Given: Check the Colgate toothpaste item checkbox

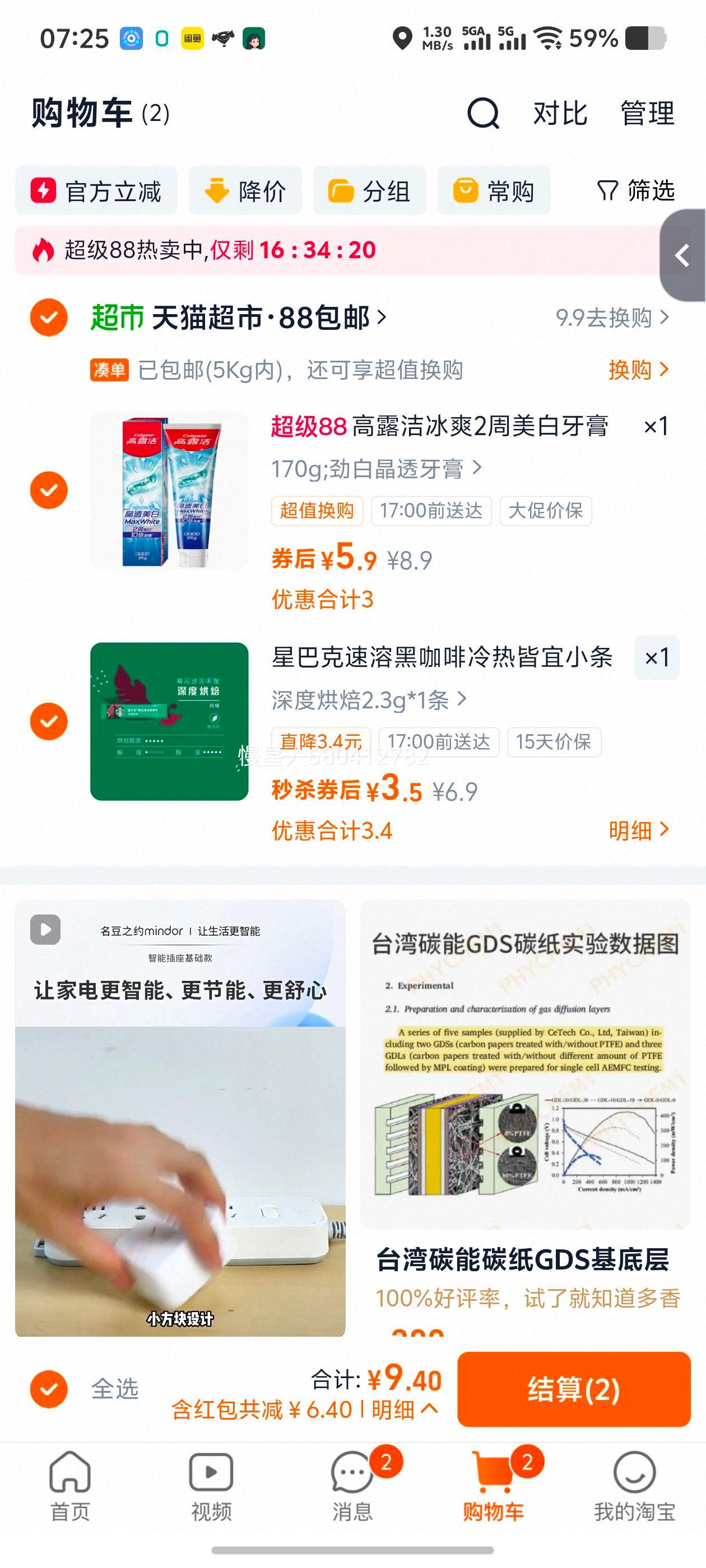Looking at the screenshot, I should [49, 488].
